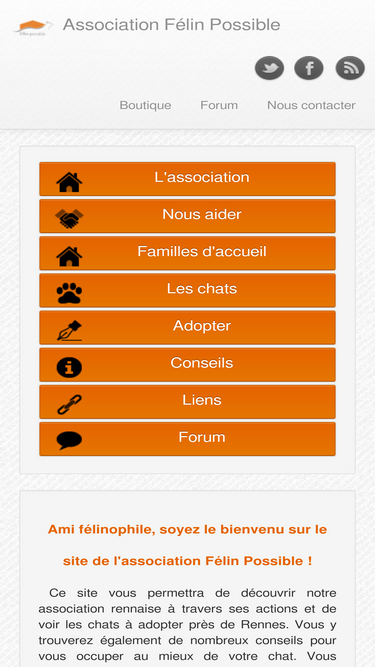
Task: View Les chats
Action: (x=188, y=290)
